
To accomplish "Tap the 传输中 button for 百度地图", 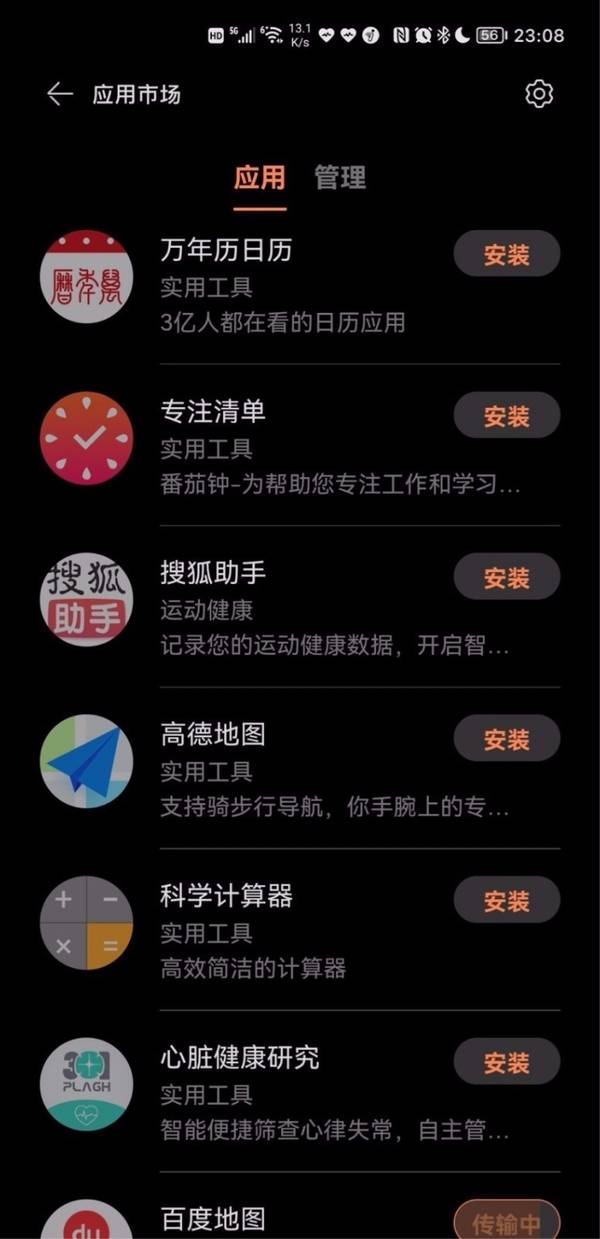I will 506,1221.
